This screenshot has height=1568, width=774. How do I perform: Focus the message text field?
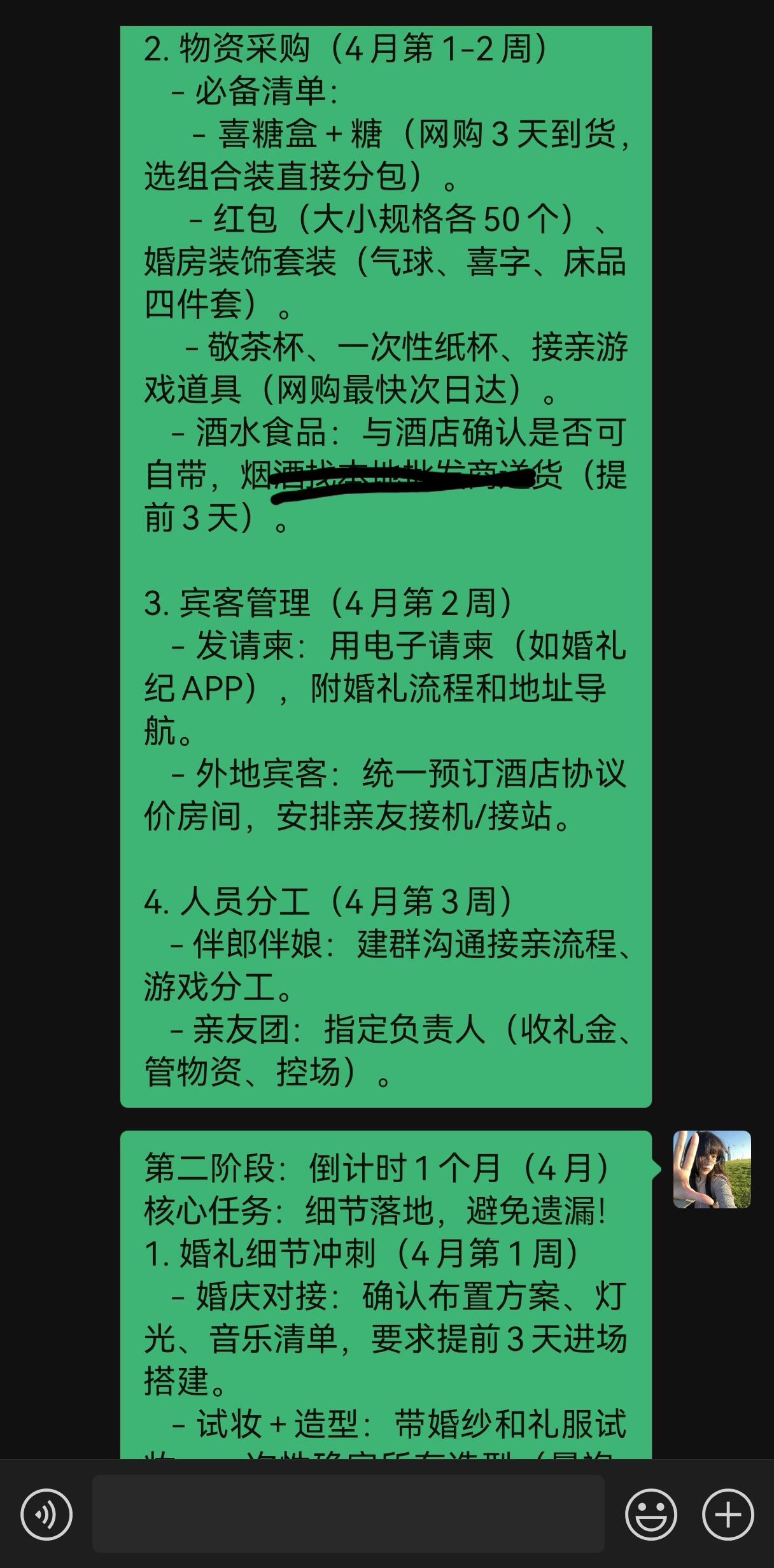click(348, 1515)
